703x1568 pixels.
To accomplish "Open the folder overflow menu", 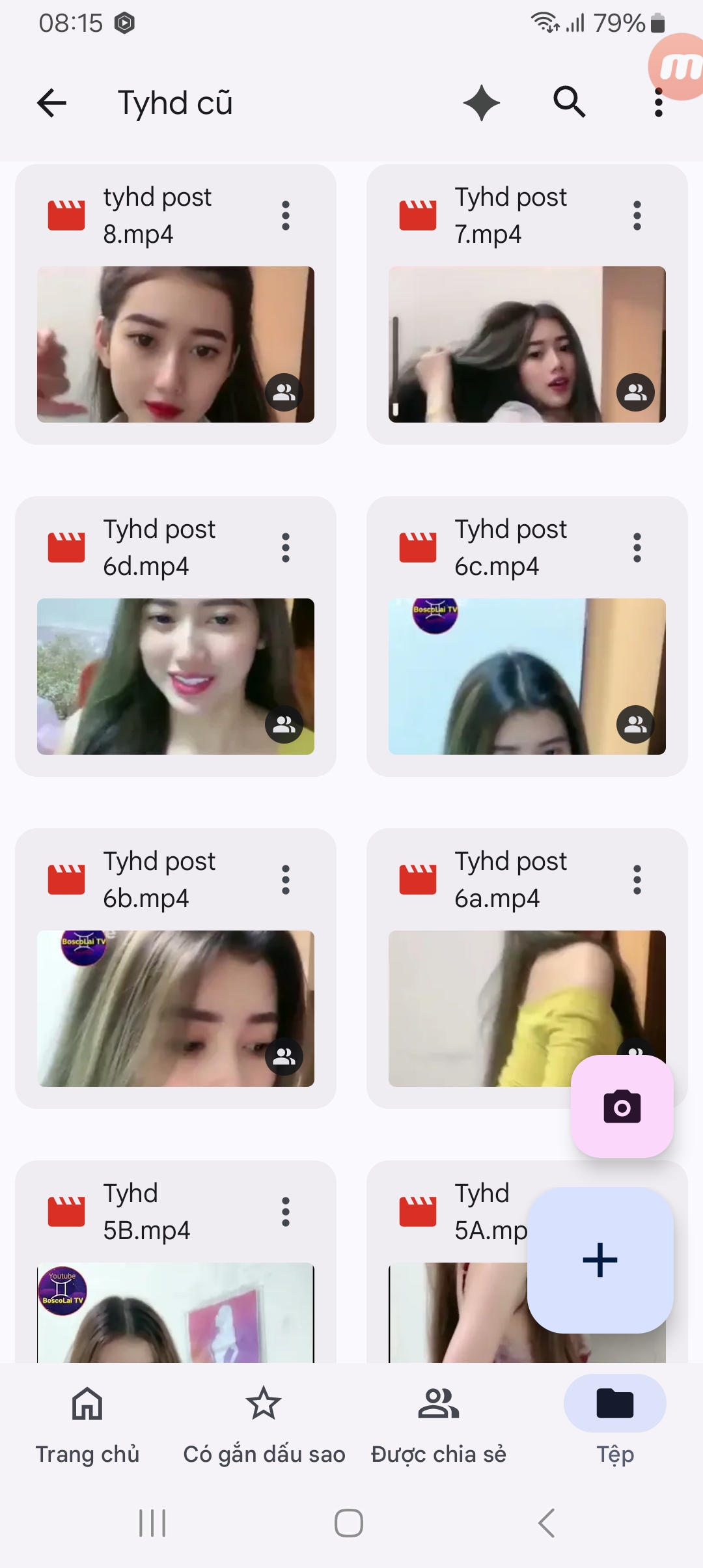I will (x=658, y=103).
